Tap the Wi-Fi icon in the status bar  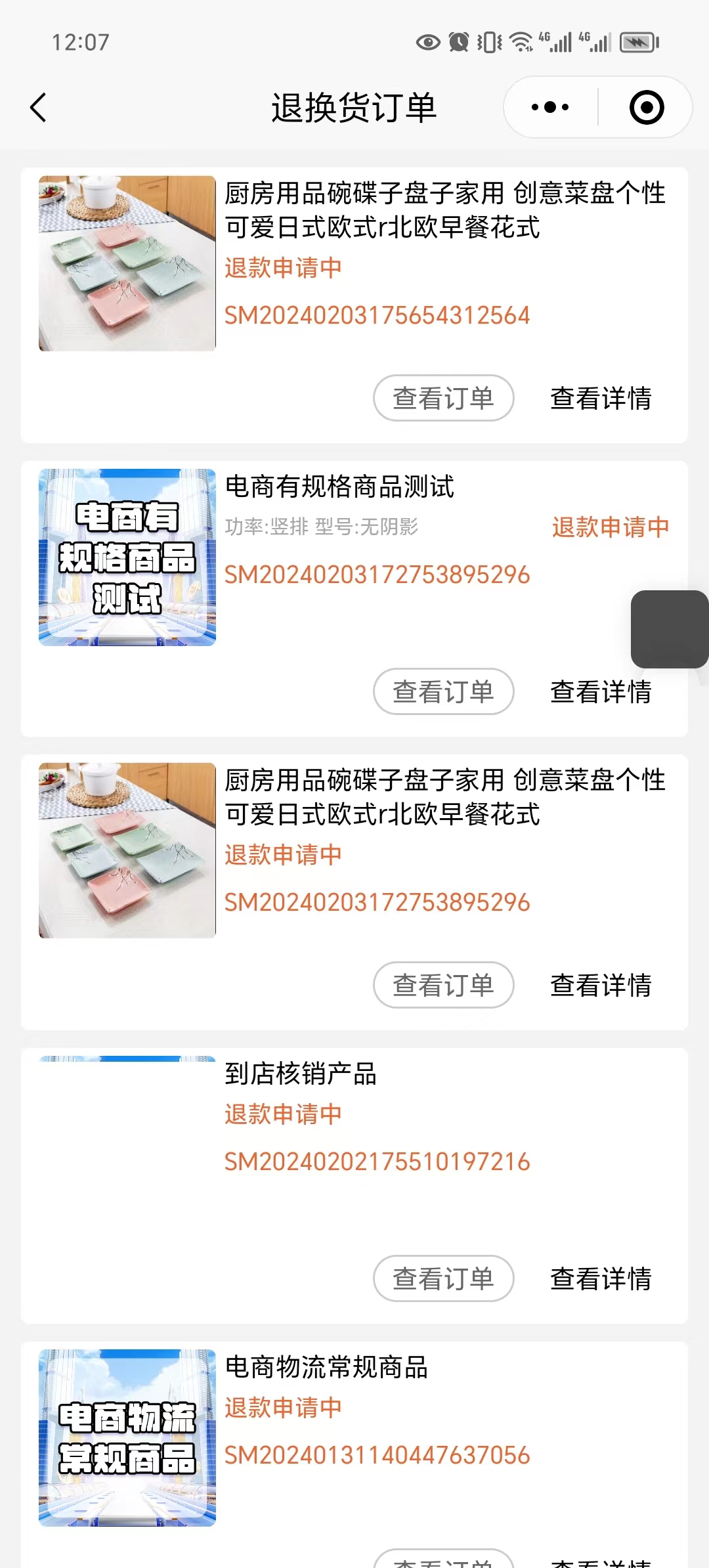tap(520, 42)
